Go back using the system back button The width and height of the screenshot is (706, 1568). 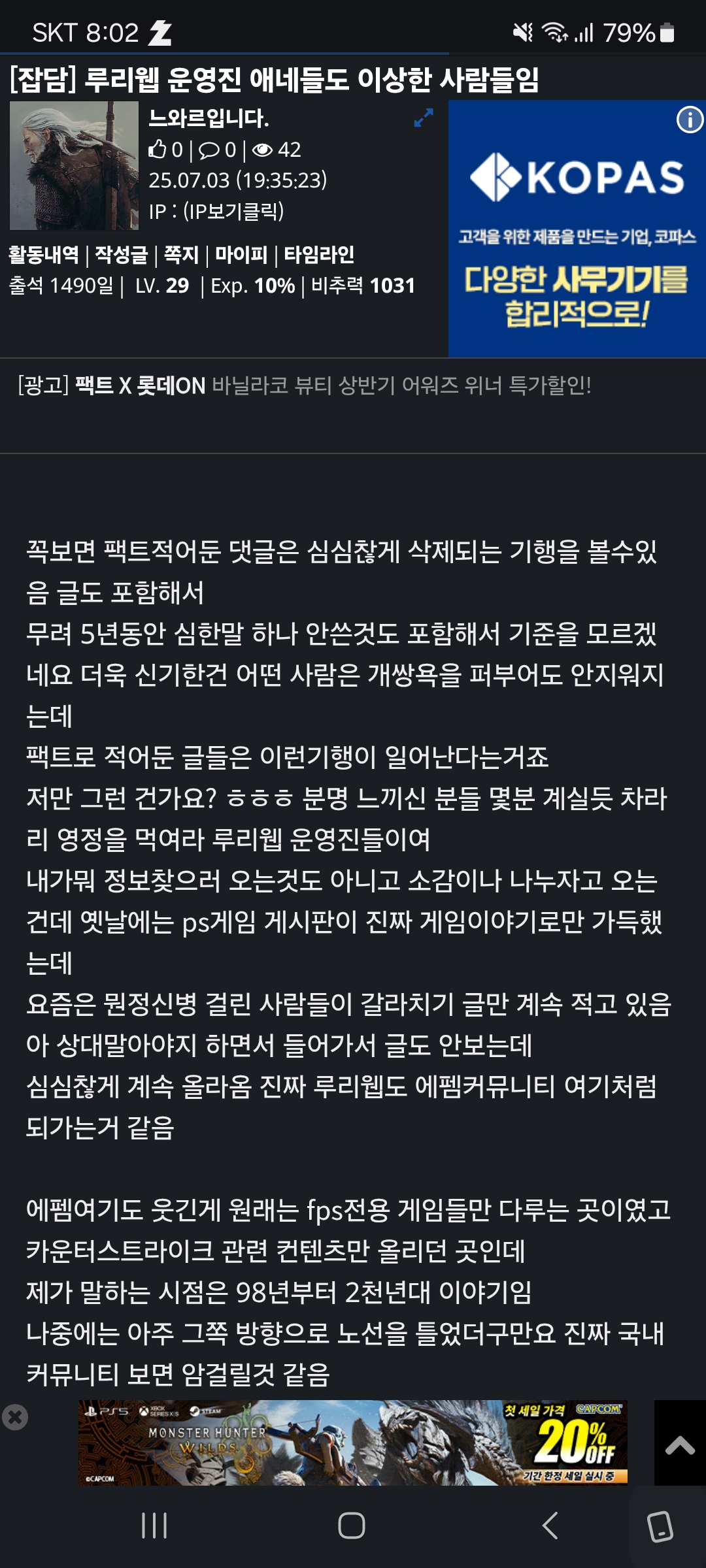pos(550,1526)
